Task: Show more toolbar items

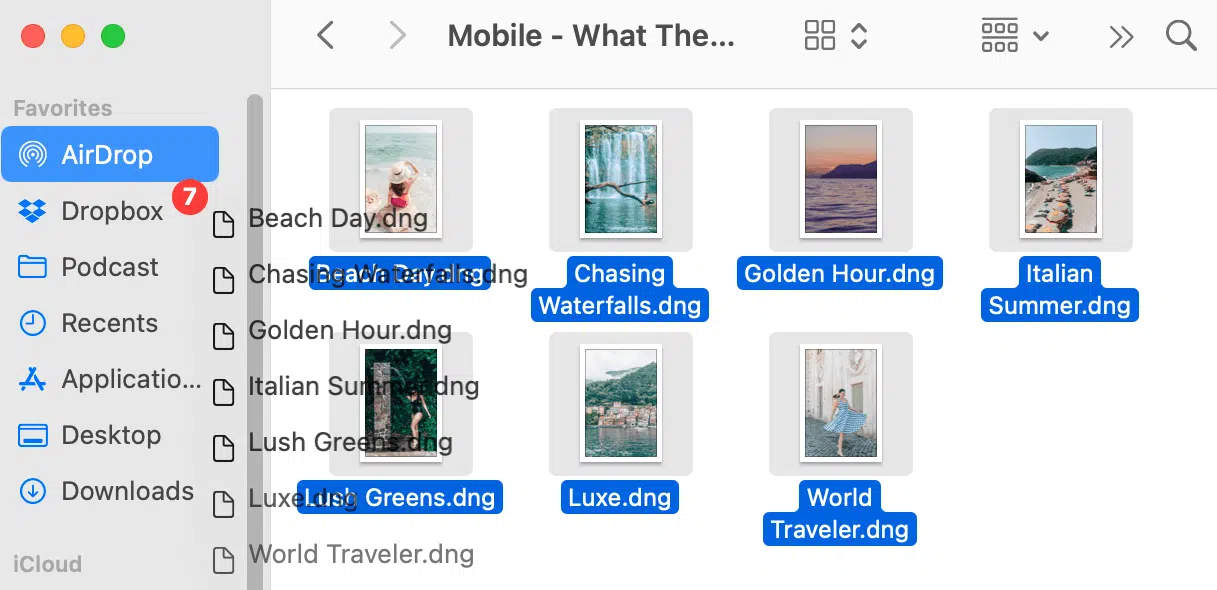Action: pyautogui.click(x=1121, y=37)
